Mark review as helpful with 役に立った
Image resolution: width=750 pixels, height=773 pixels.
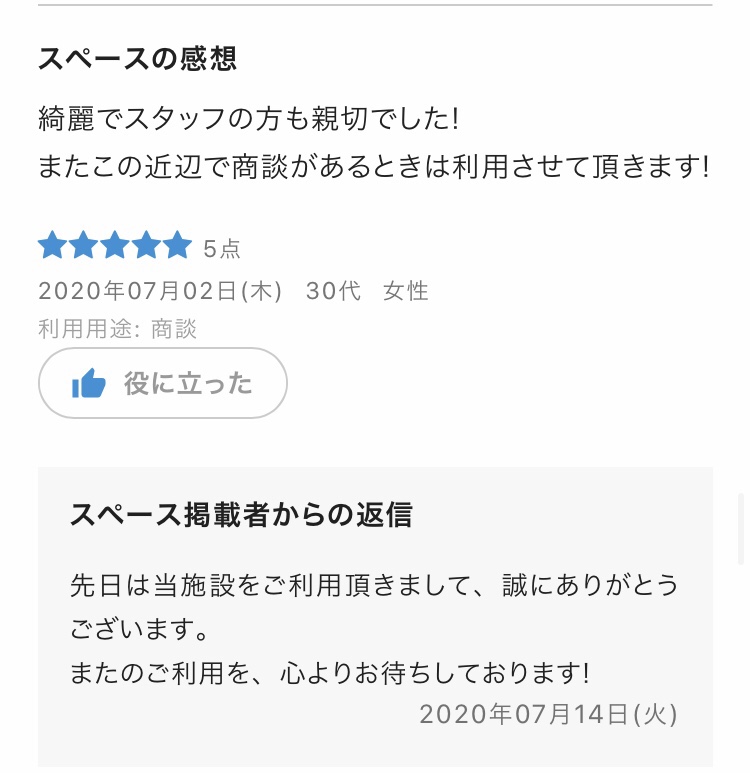(x=163, y=383)
